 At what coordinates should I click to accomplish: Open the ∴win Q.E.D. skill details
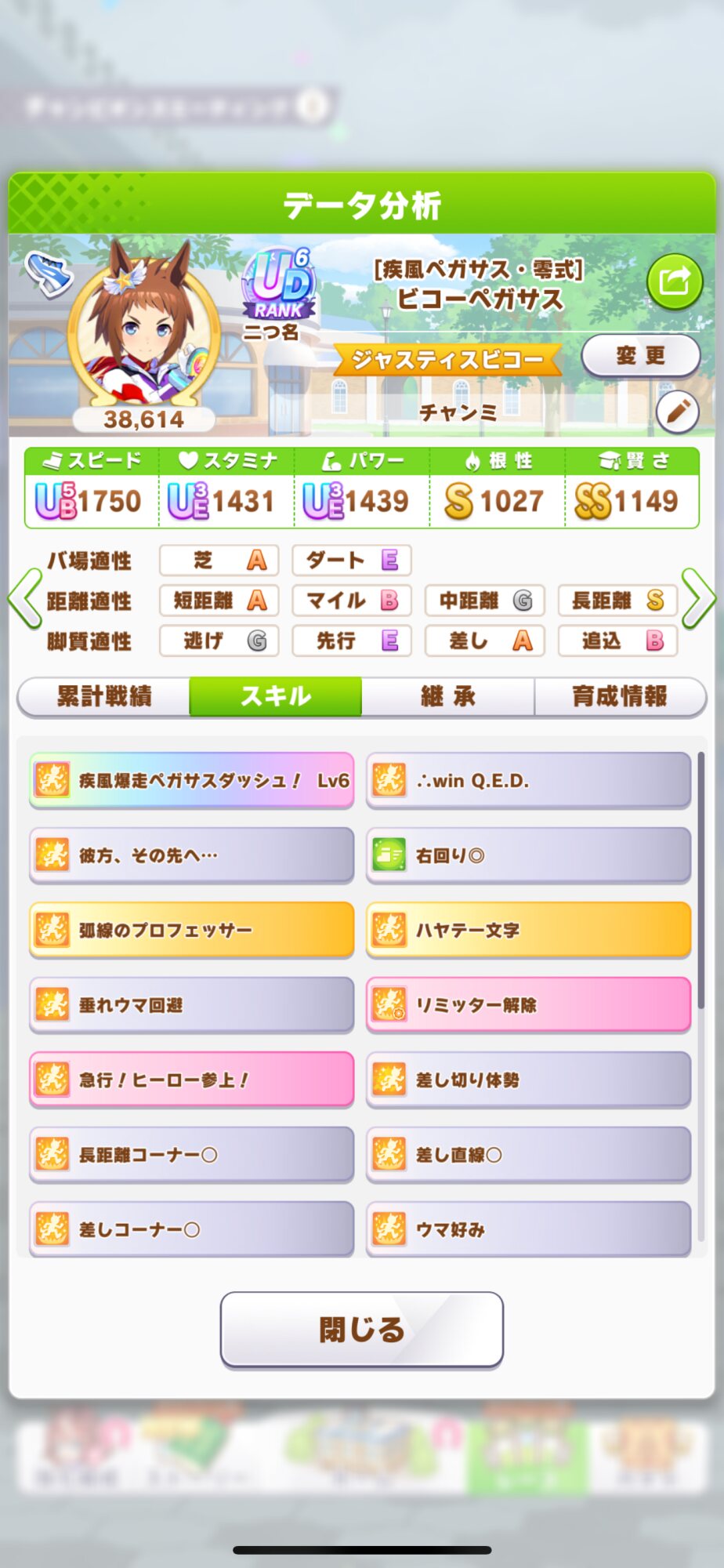click(528, 780)
